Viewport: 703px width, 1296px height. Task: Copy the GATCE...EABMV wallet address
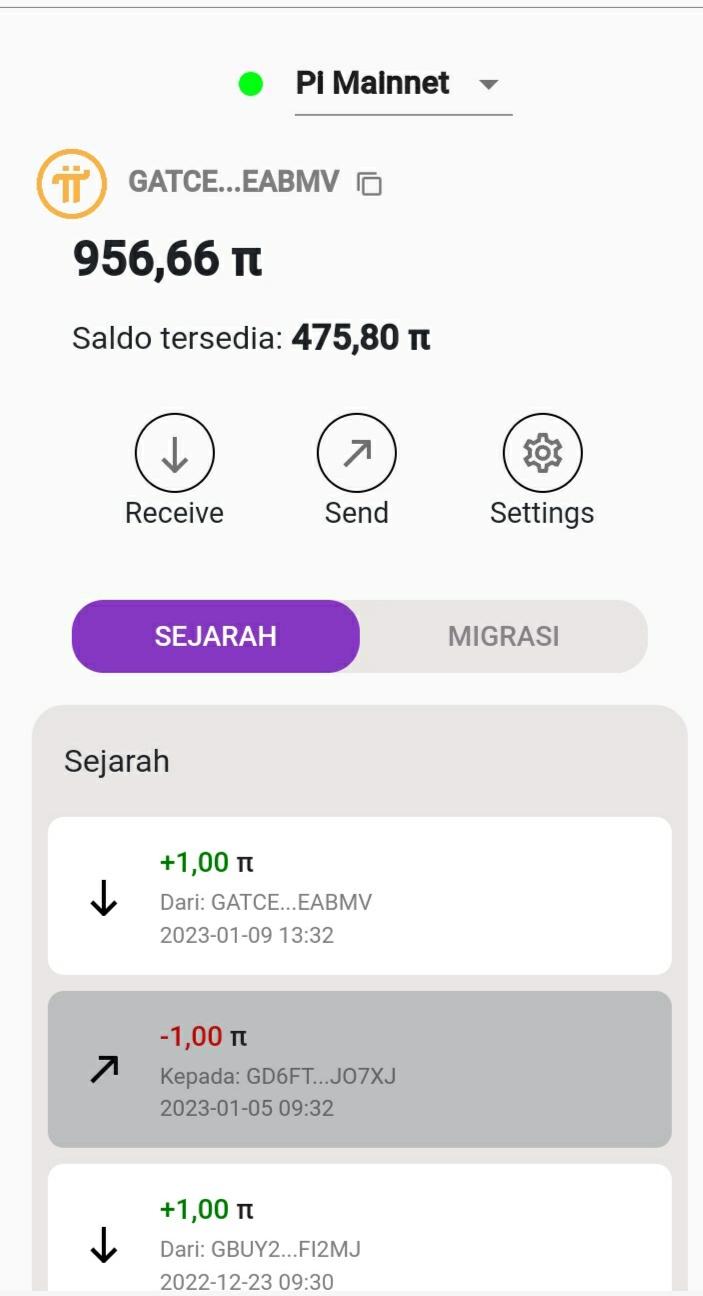pos(370,184)
